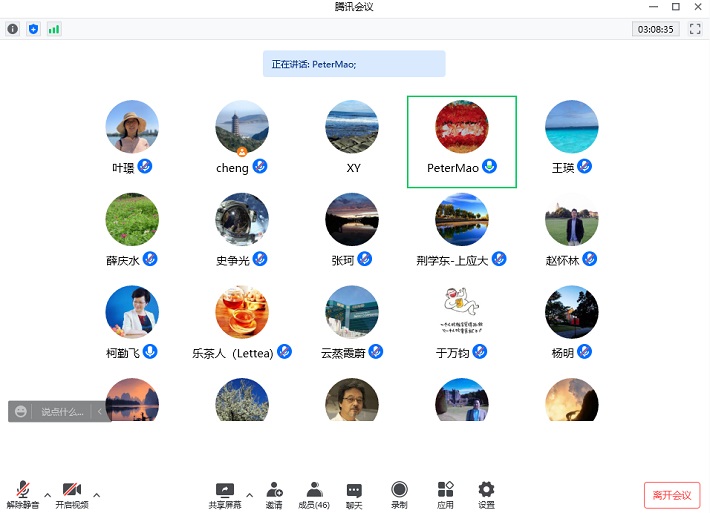The height and width of the screenshot is (513, 710).
Task: Open members list (成员 46)
Action: tap(314, 494)
